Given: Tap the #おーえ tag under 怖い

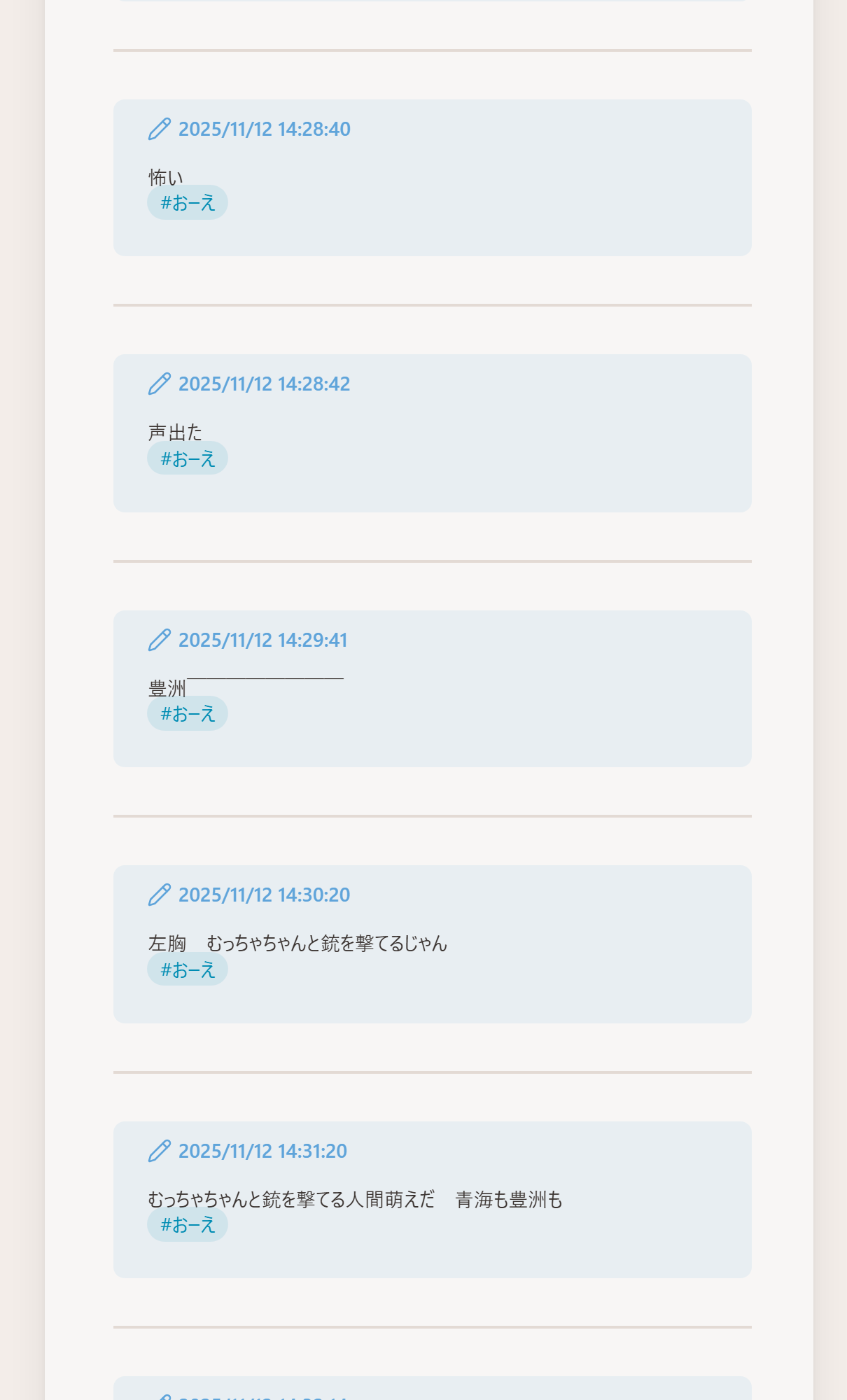Looking at the screenshot, I should coord(188,203).
